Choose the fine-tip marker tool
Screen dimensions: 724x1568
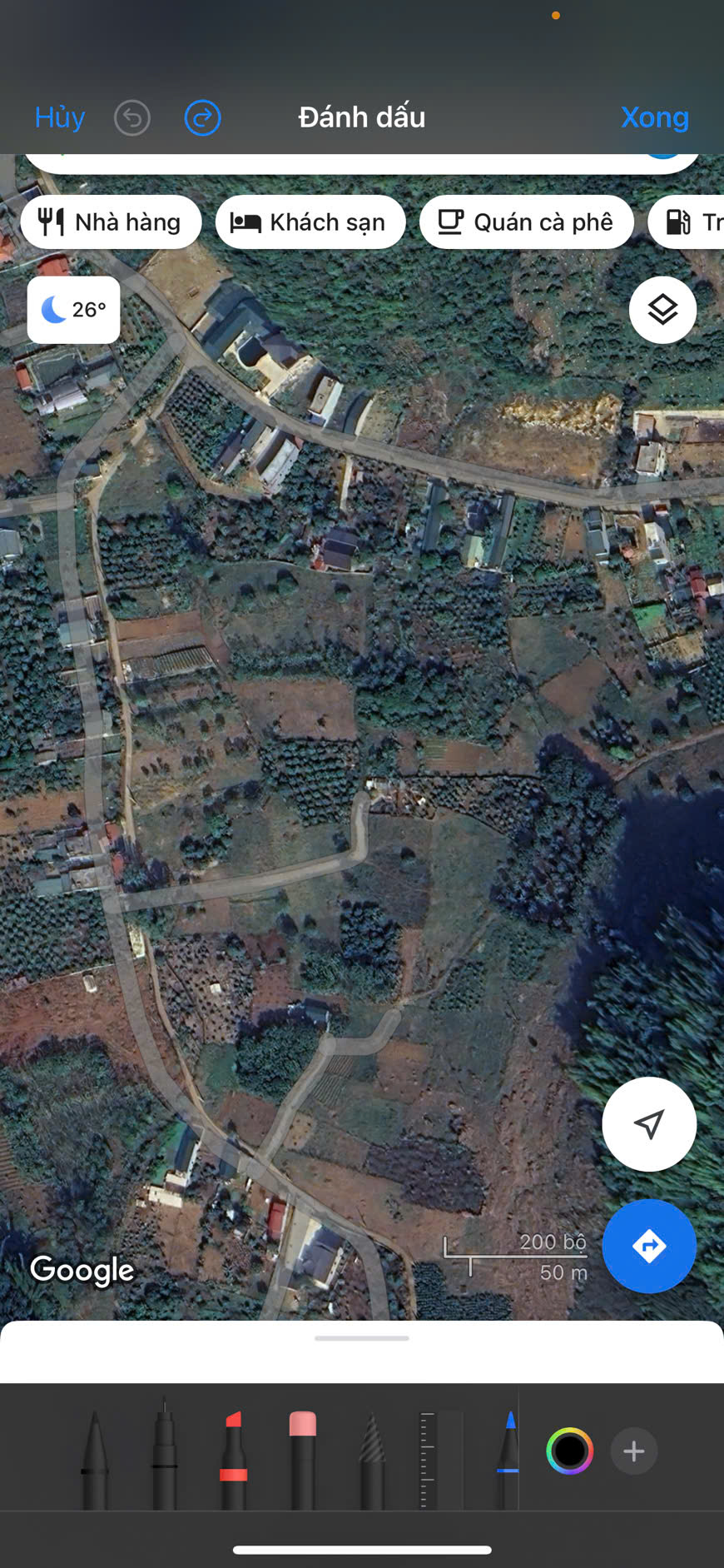pos(164,1459)
